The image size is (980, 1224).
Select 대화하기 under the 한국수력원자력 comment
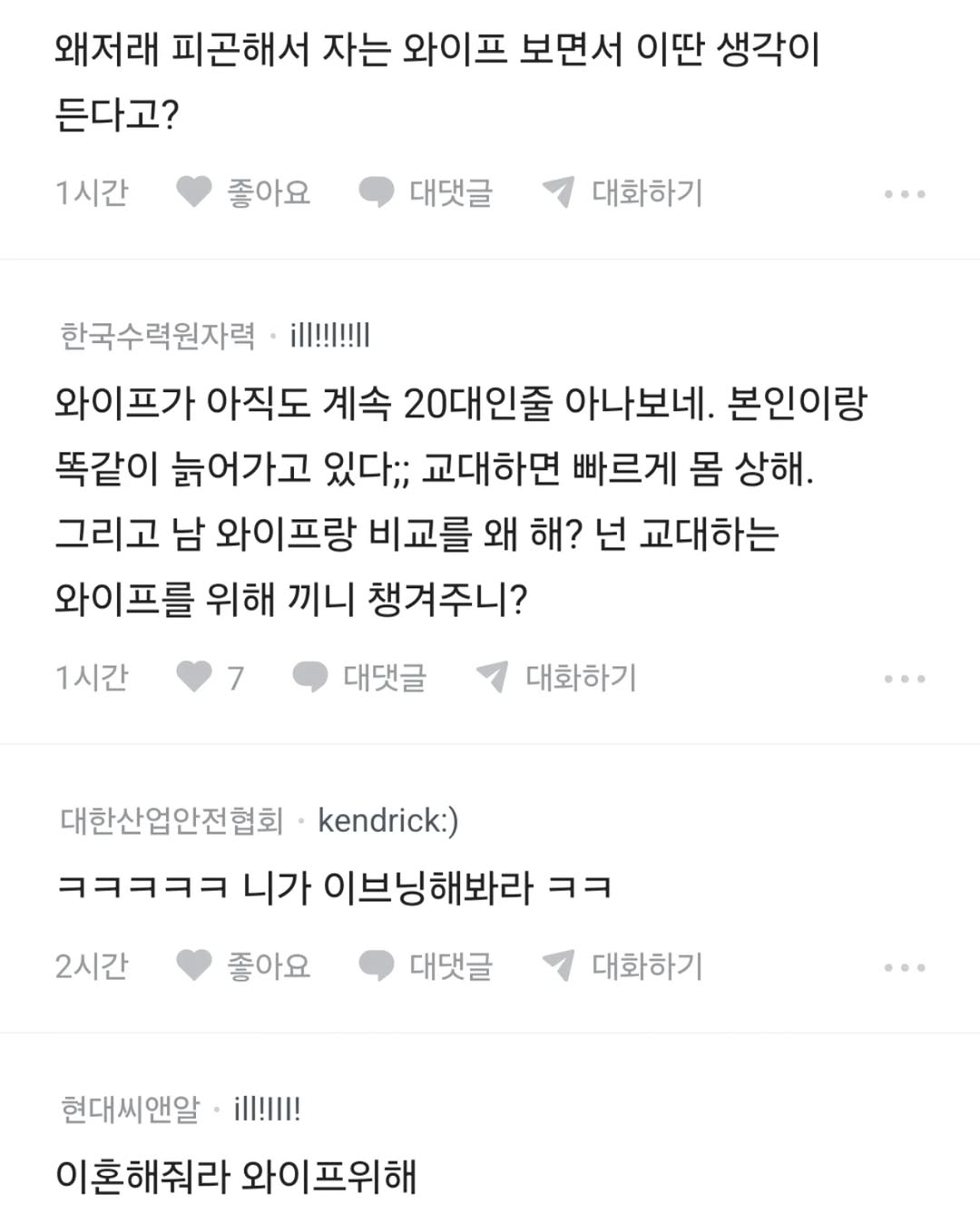click(556, 677)
